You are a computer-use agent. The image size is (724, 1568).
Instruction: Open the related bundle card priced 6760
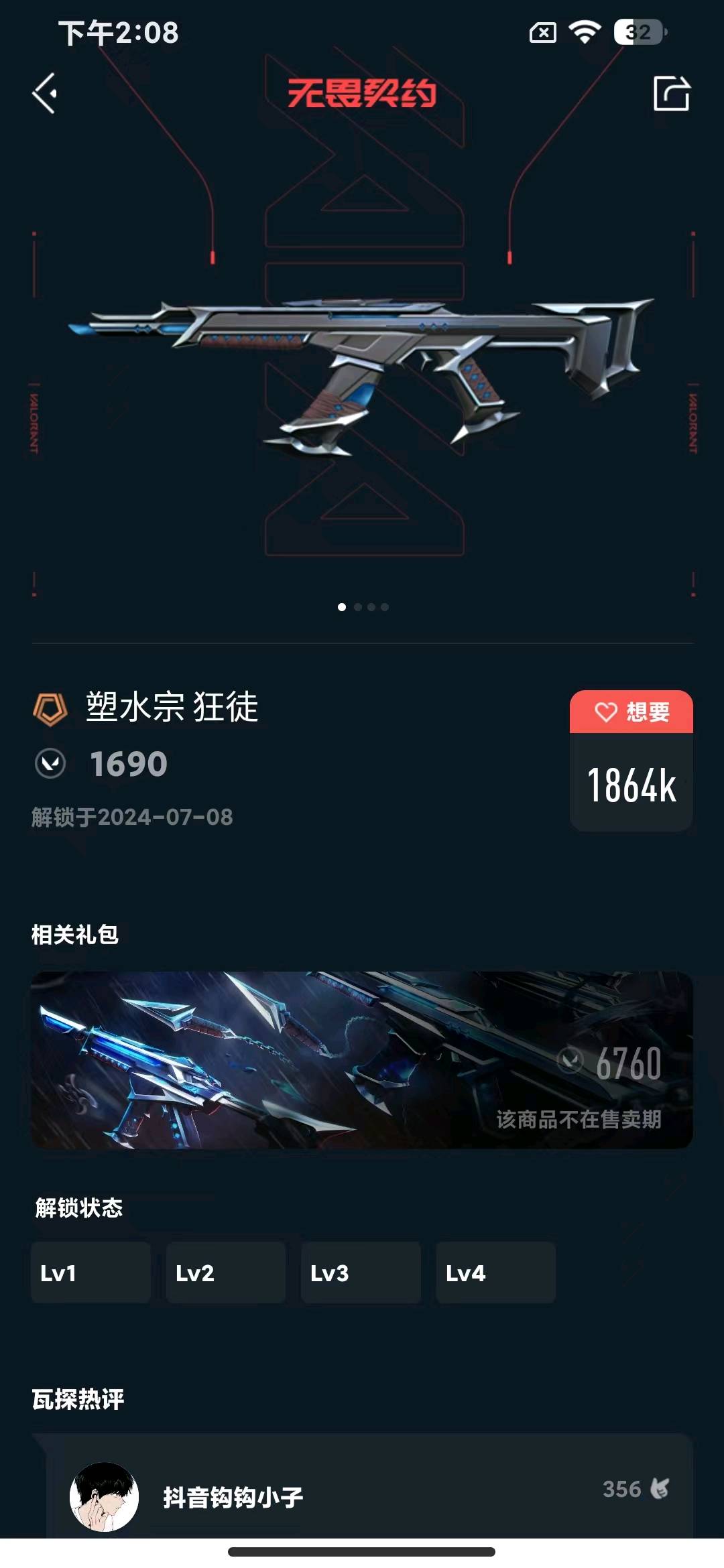(x=362, y=1060)
